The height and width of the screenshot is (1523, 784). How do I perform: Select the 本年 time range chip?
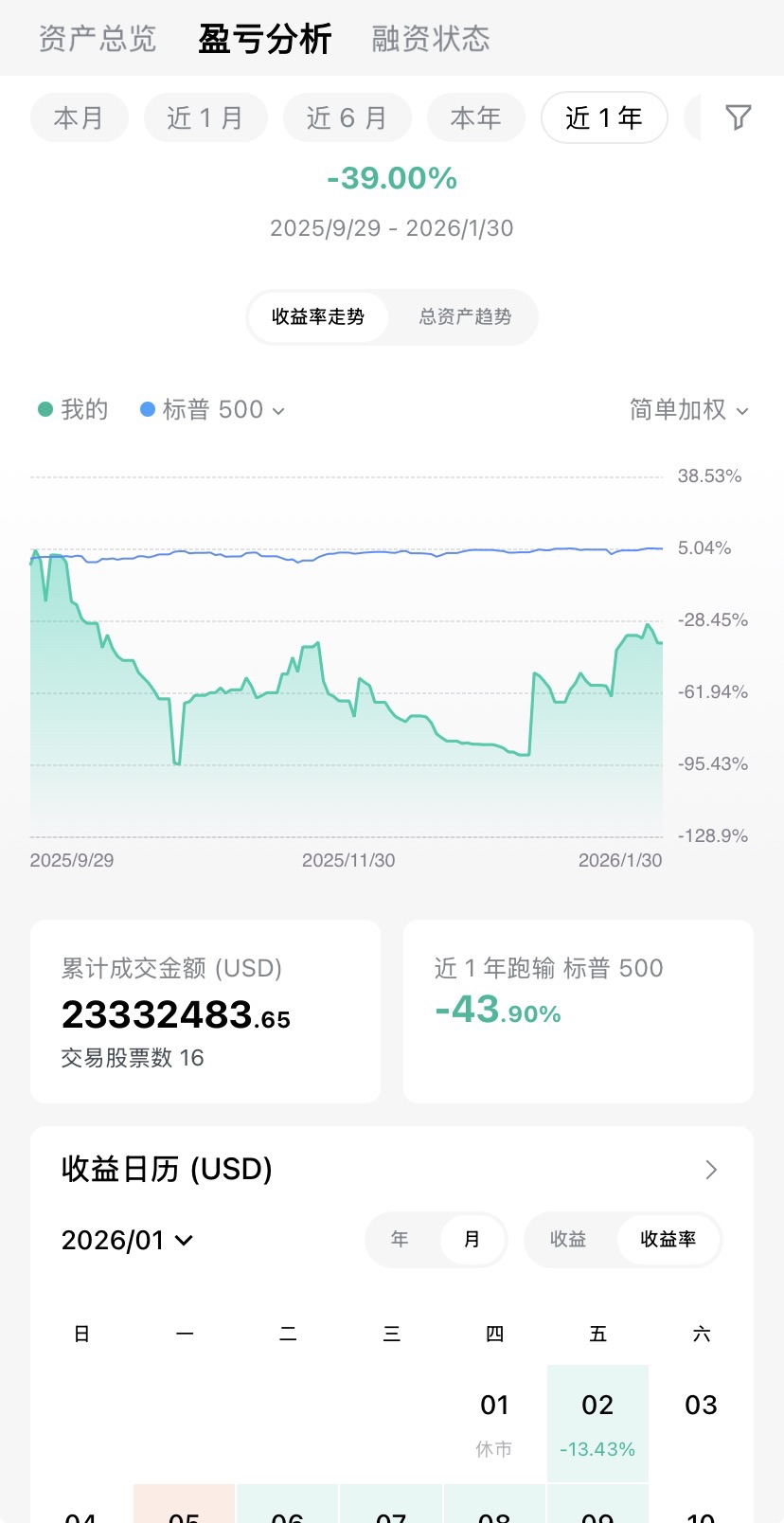click(475, 118)
